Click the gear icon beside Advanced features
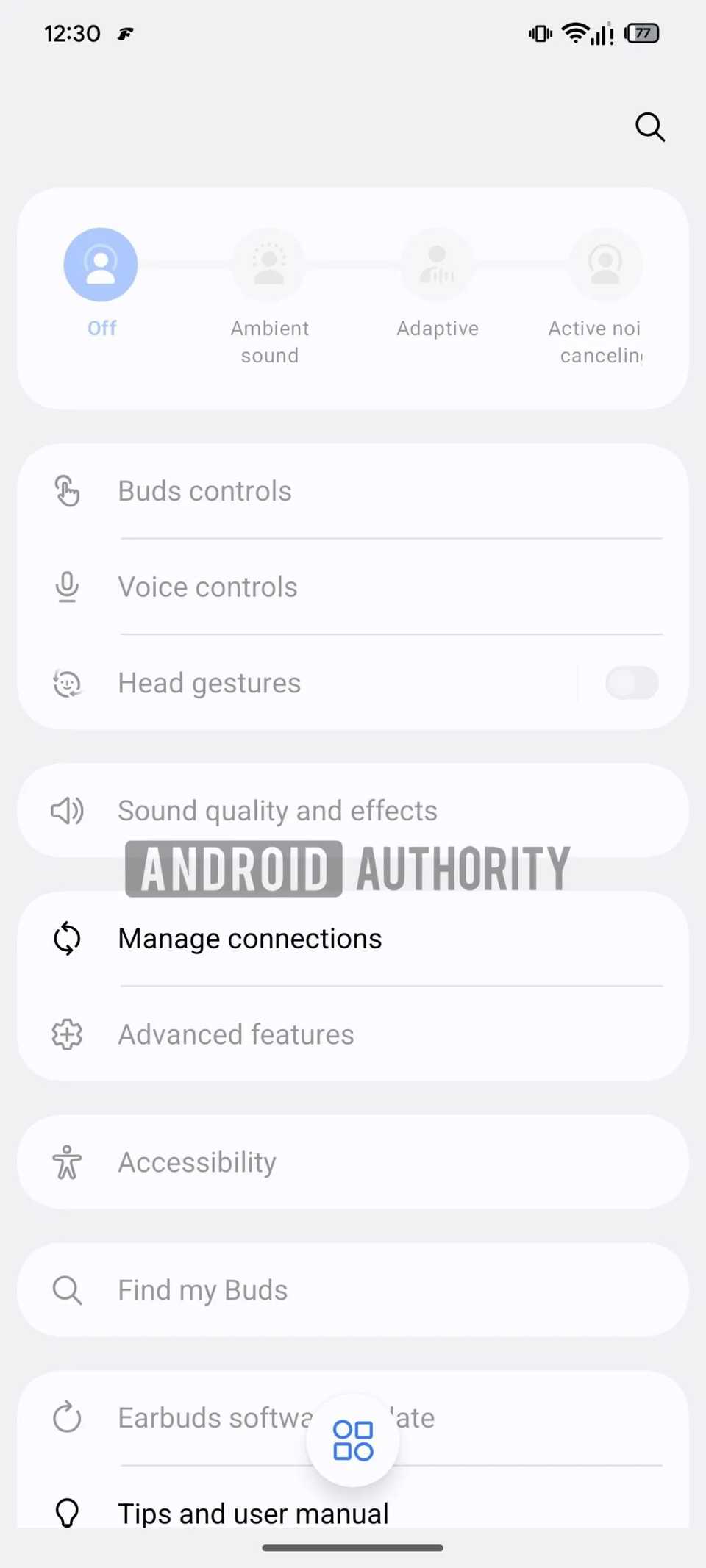Viewport: 706px width, 1568px height. pyautogui.click(x=67, y=1034)
